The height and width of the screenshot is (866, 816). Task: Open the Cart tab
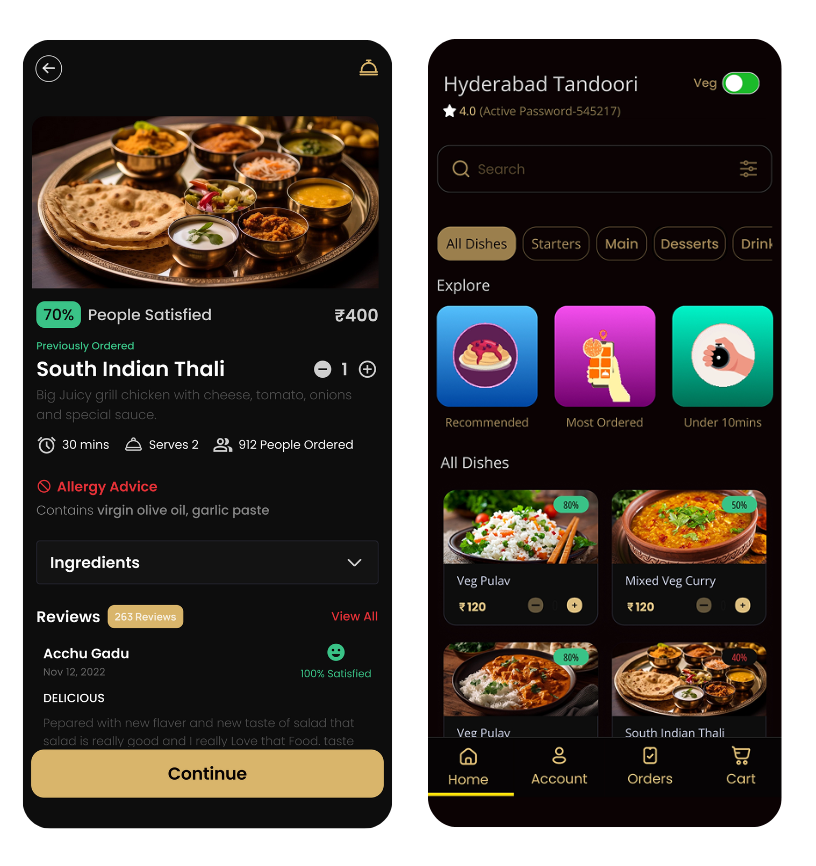(741, 766)
